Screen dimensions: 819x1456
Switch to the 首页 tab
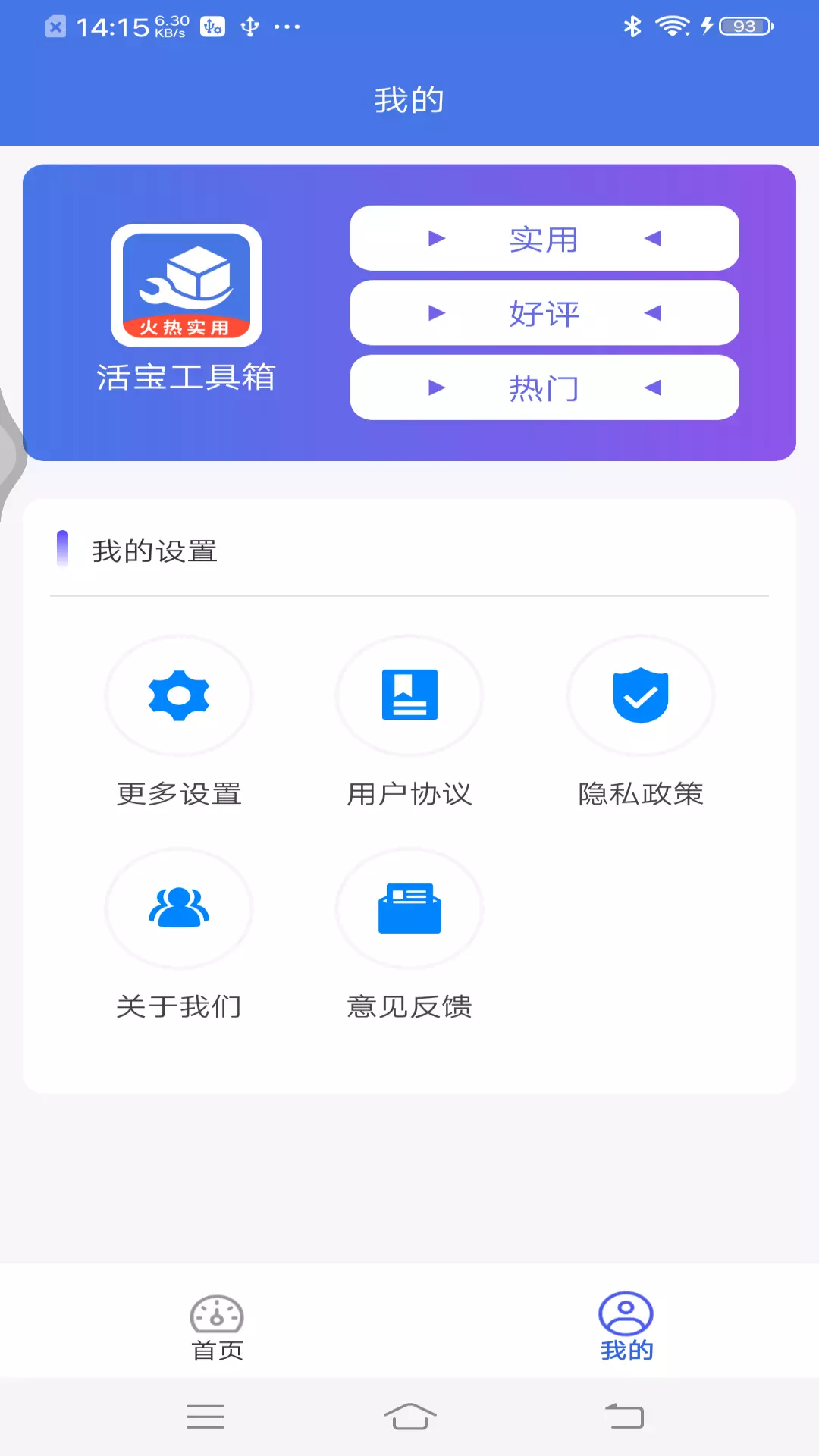[217, 1327]
